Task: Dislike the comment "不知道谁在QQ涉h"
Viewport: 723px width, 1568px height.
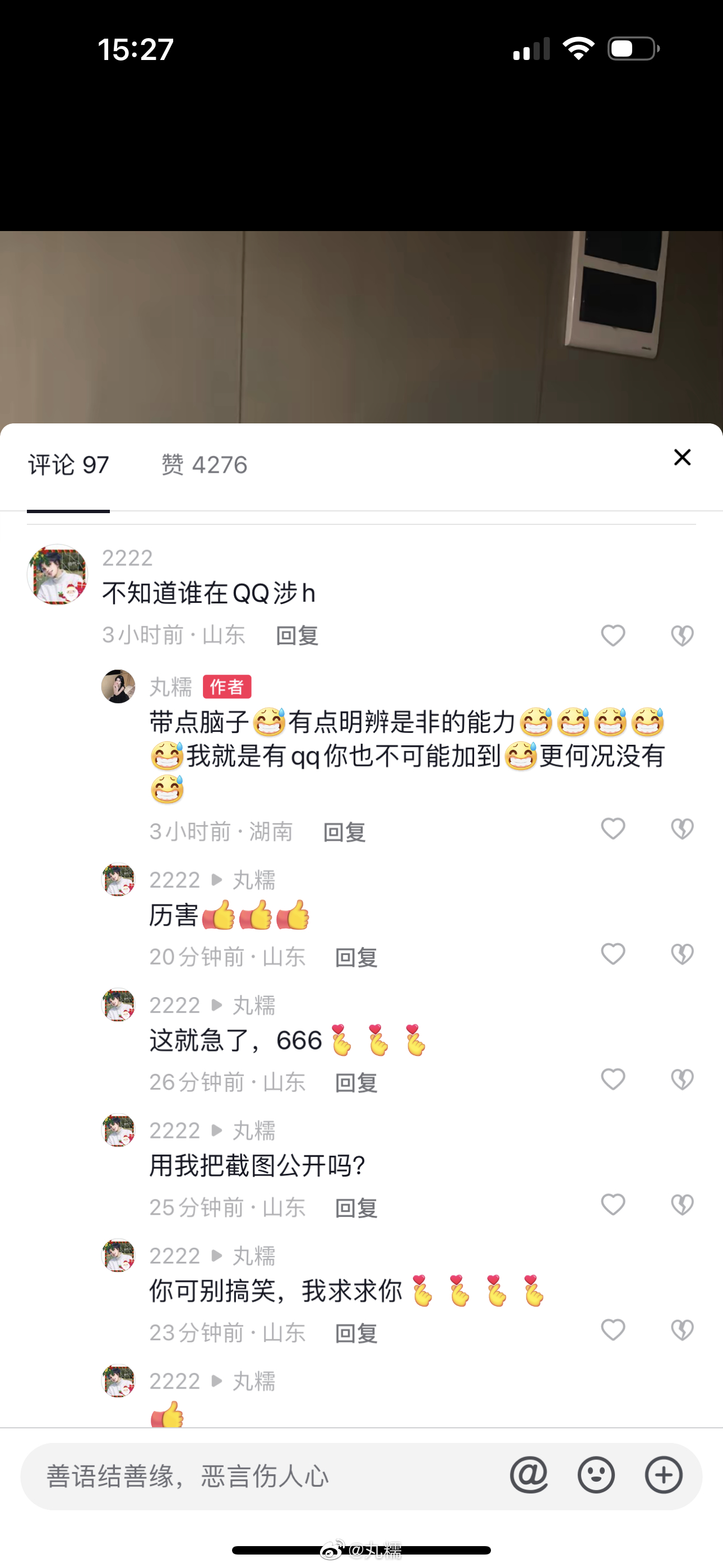Action: (x=682, y=635)
